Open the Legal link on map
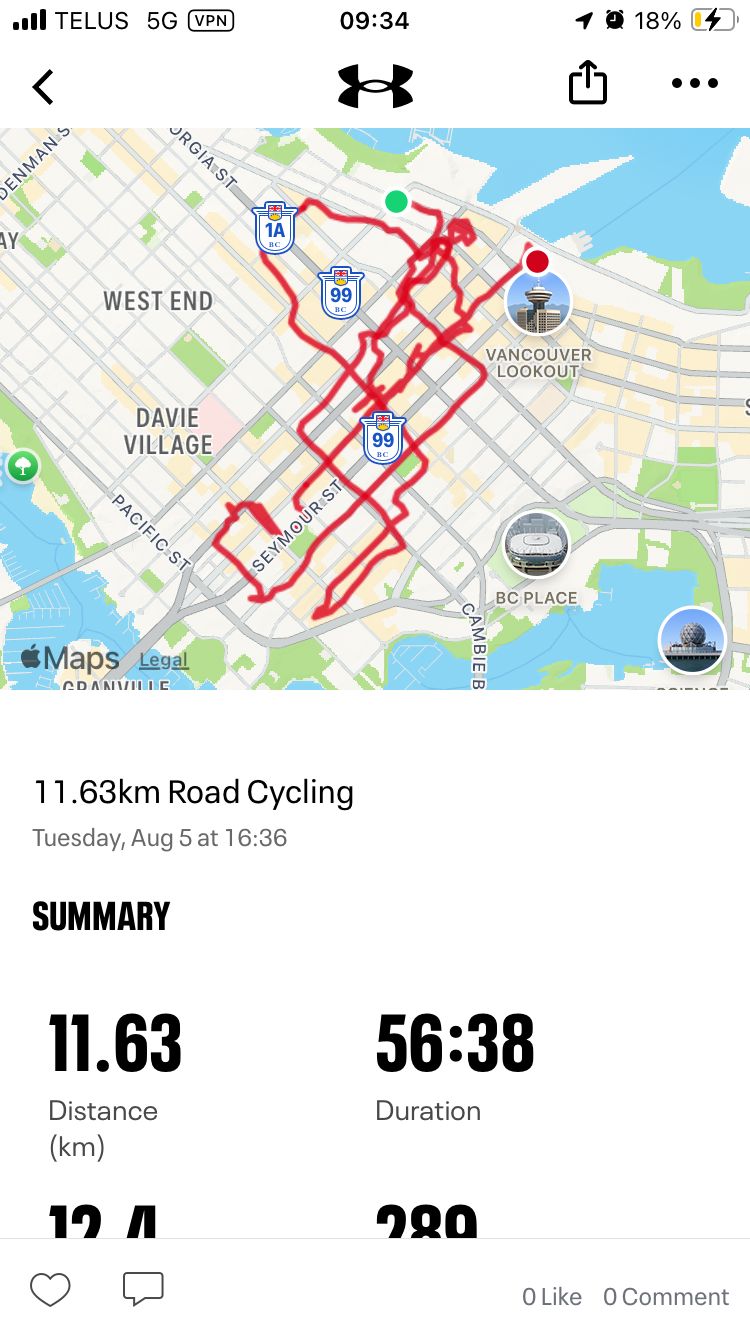 [x=163, y=660]
